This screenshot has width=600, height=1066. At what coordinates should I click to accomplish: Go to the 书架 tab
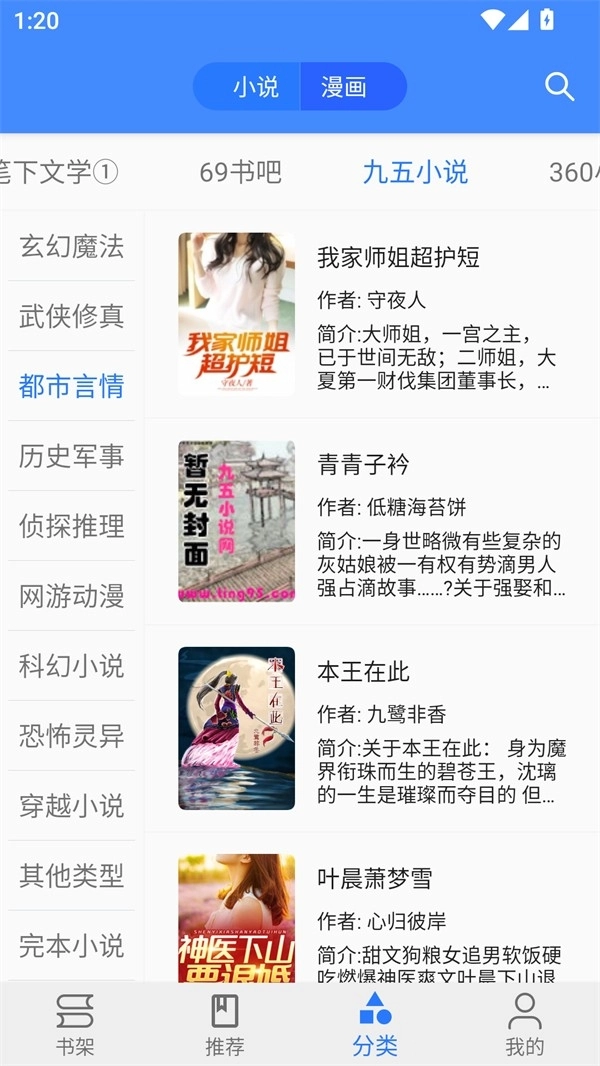click(x=75, y=1025)
